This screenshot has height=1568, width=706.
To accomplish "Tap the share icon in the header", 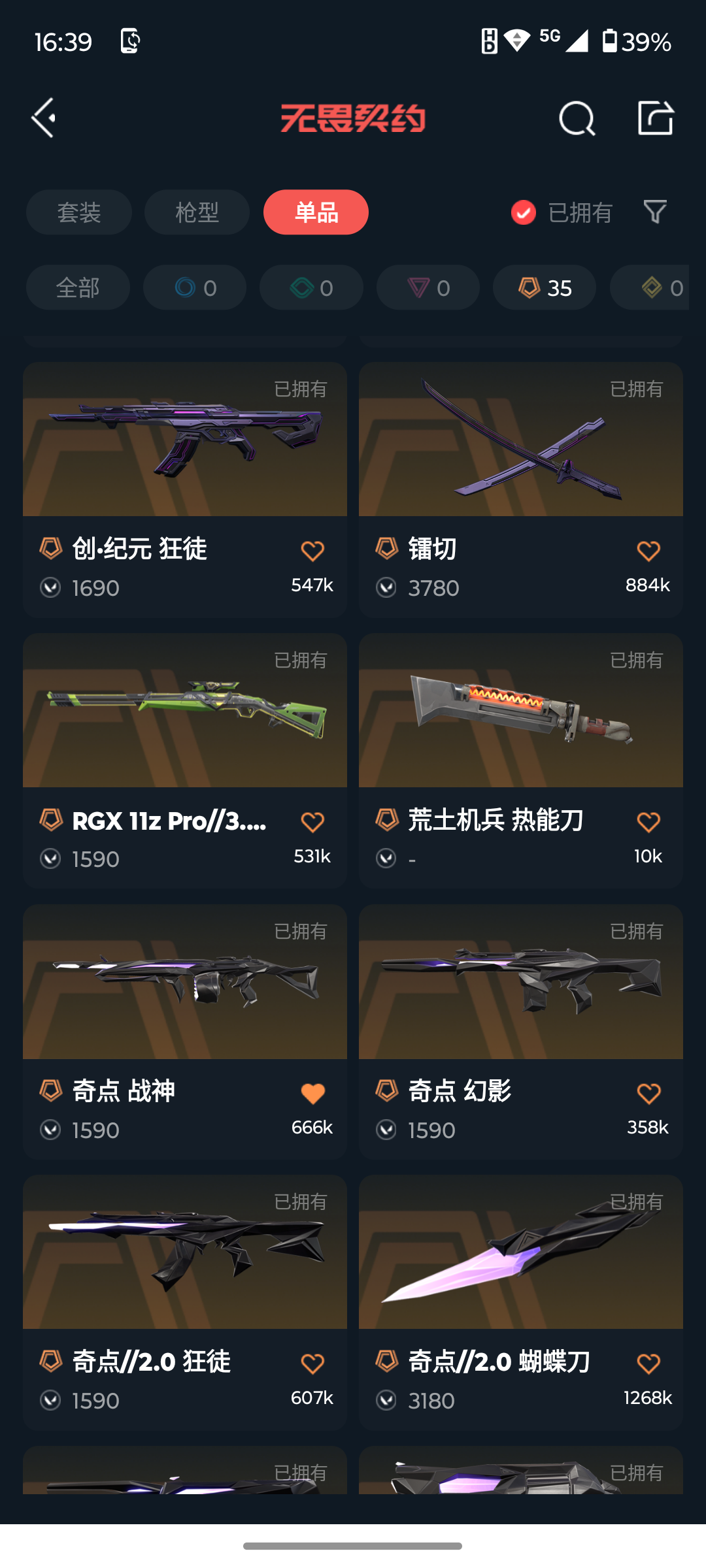I will click(x=655, y=118).
